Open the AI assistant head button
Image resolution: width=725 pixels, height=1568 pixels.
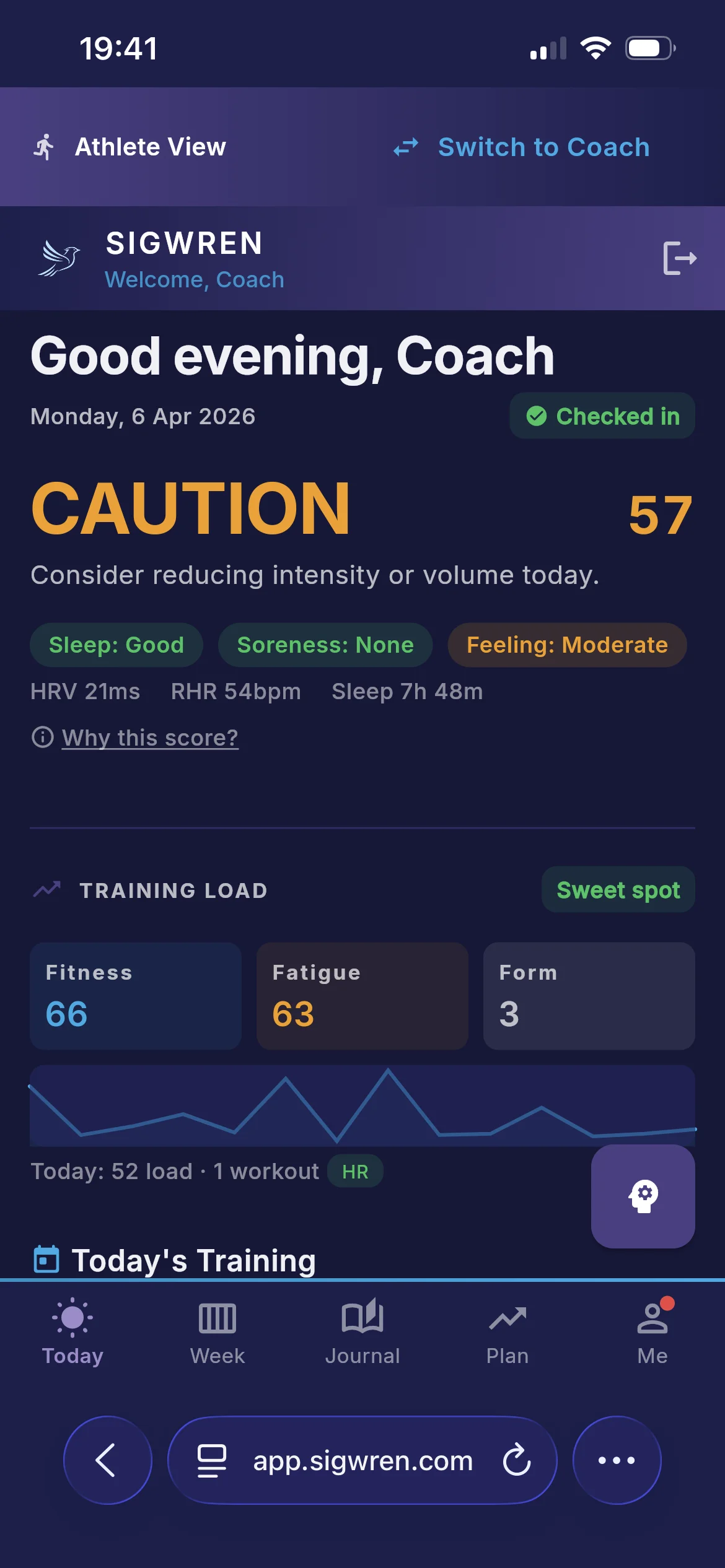click(643, 1196)
